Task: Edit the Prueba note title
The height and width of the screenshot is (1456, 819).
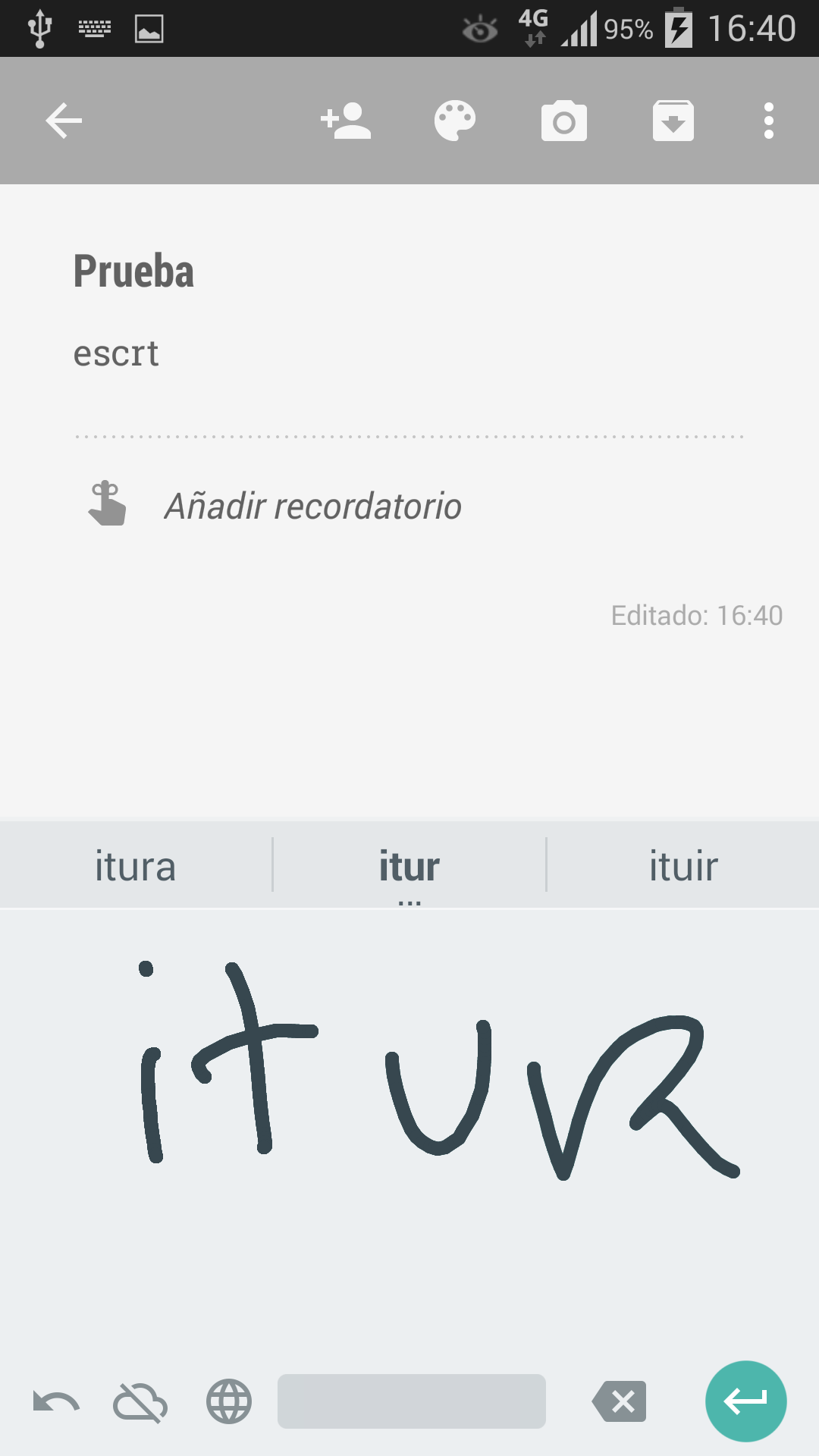Action: pyautogui.click(x=134, y=271)
